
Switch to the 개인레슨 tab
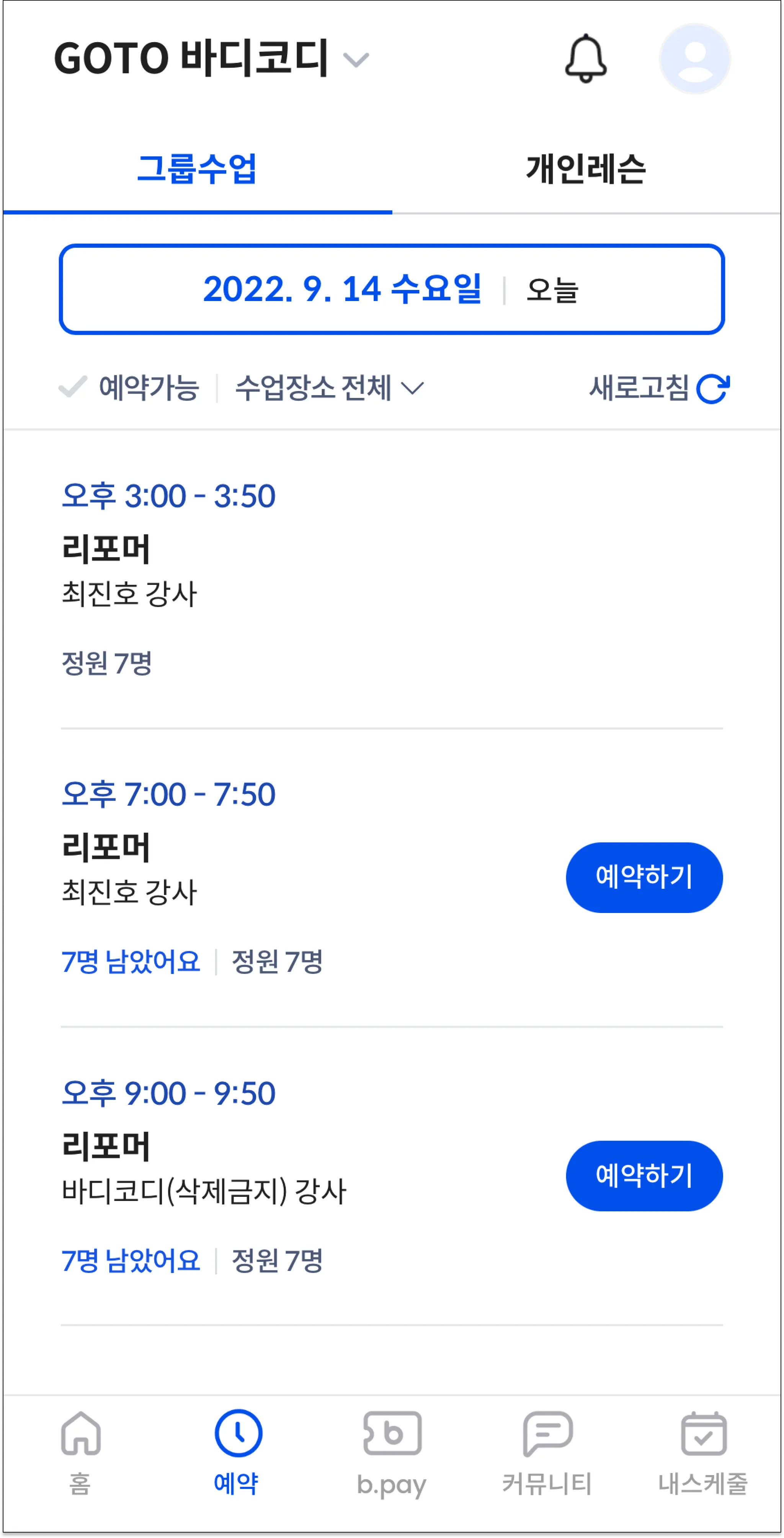586,169
